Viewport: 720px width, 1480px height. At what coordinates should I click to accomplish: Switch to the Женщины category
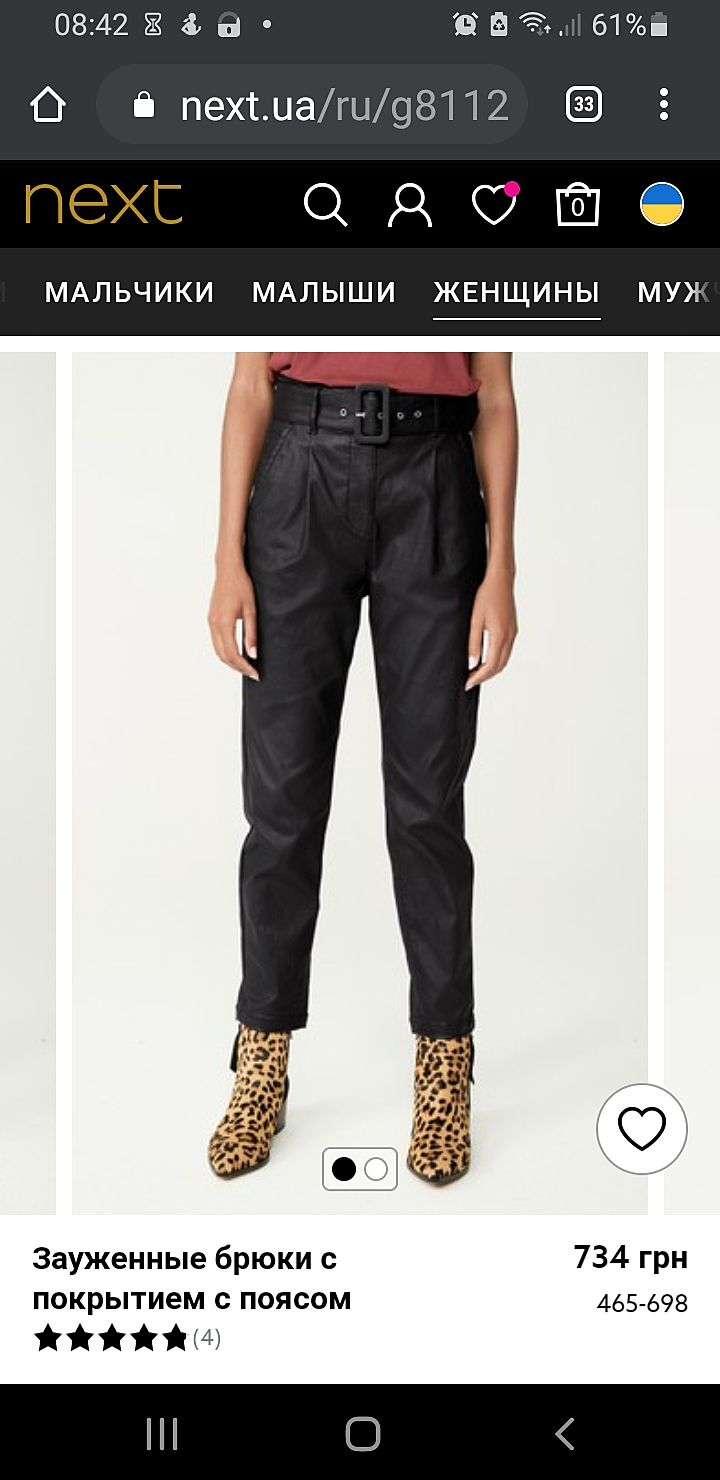click(516, 292)
